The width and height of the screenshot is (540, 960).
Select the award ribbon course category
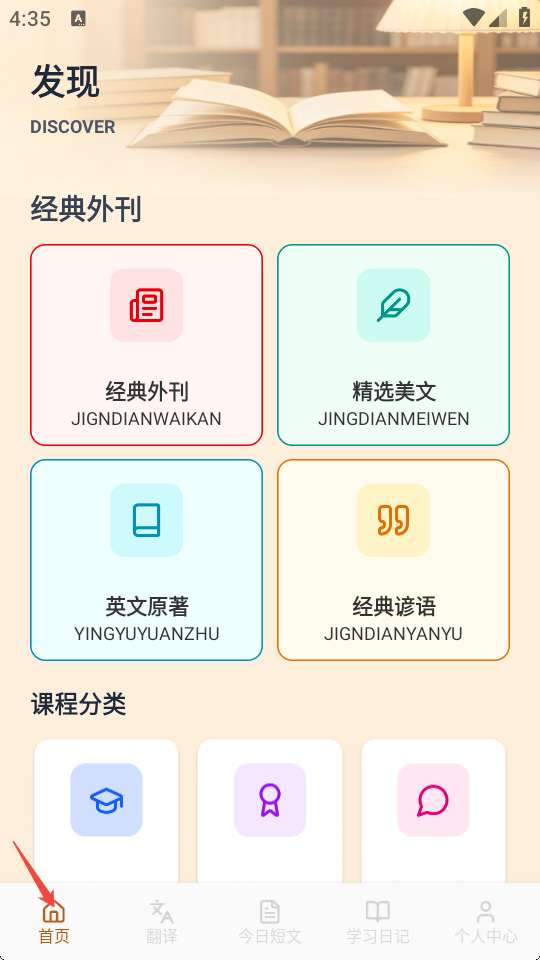tap(270, 809)
